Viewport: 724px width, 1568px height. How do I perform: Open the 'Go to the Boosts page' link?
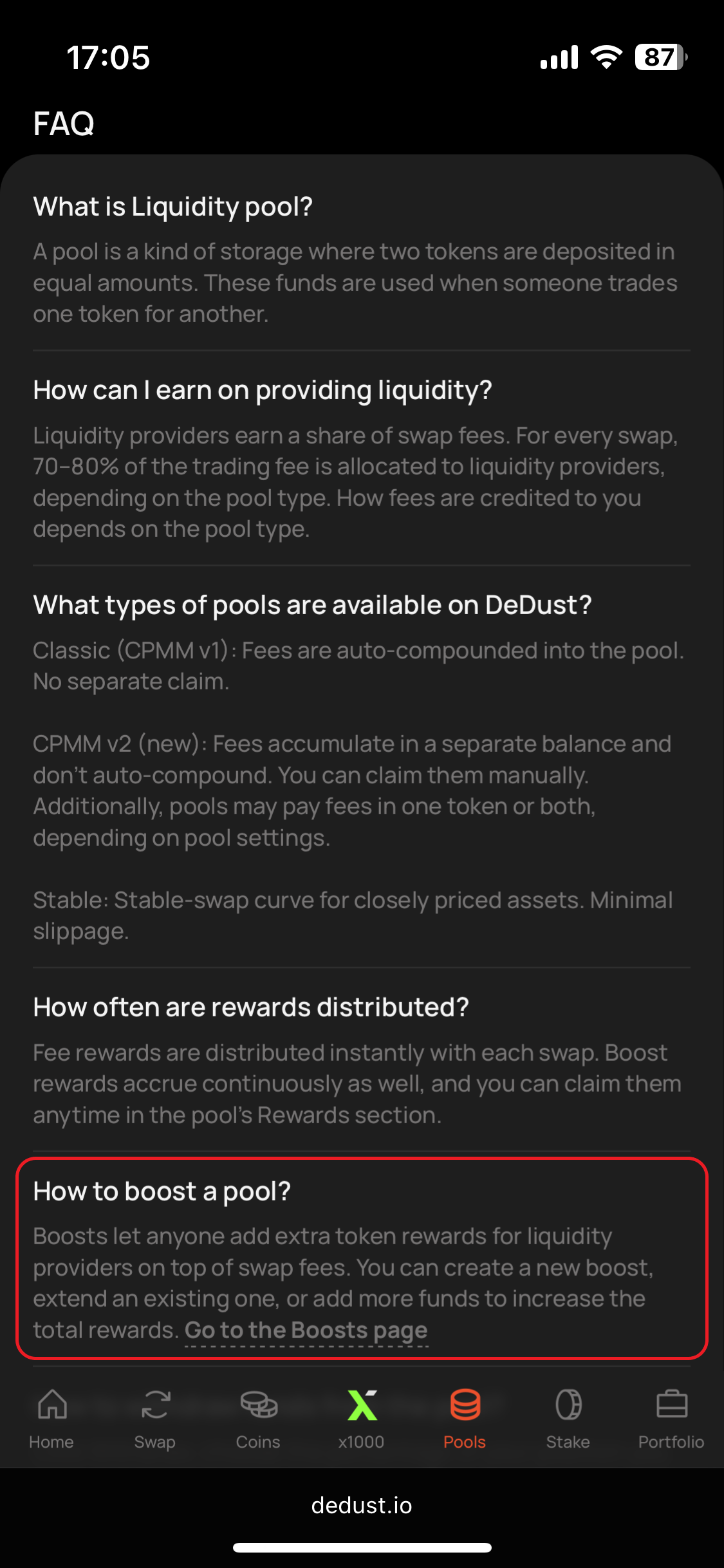(306, 1330)
